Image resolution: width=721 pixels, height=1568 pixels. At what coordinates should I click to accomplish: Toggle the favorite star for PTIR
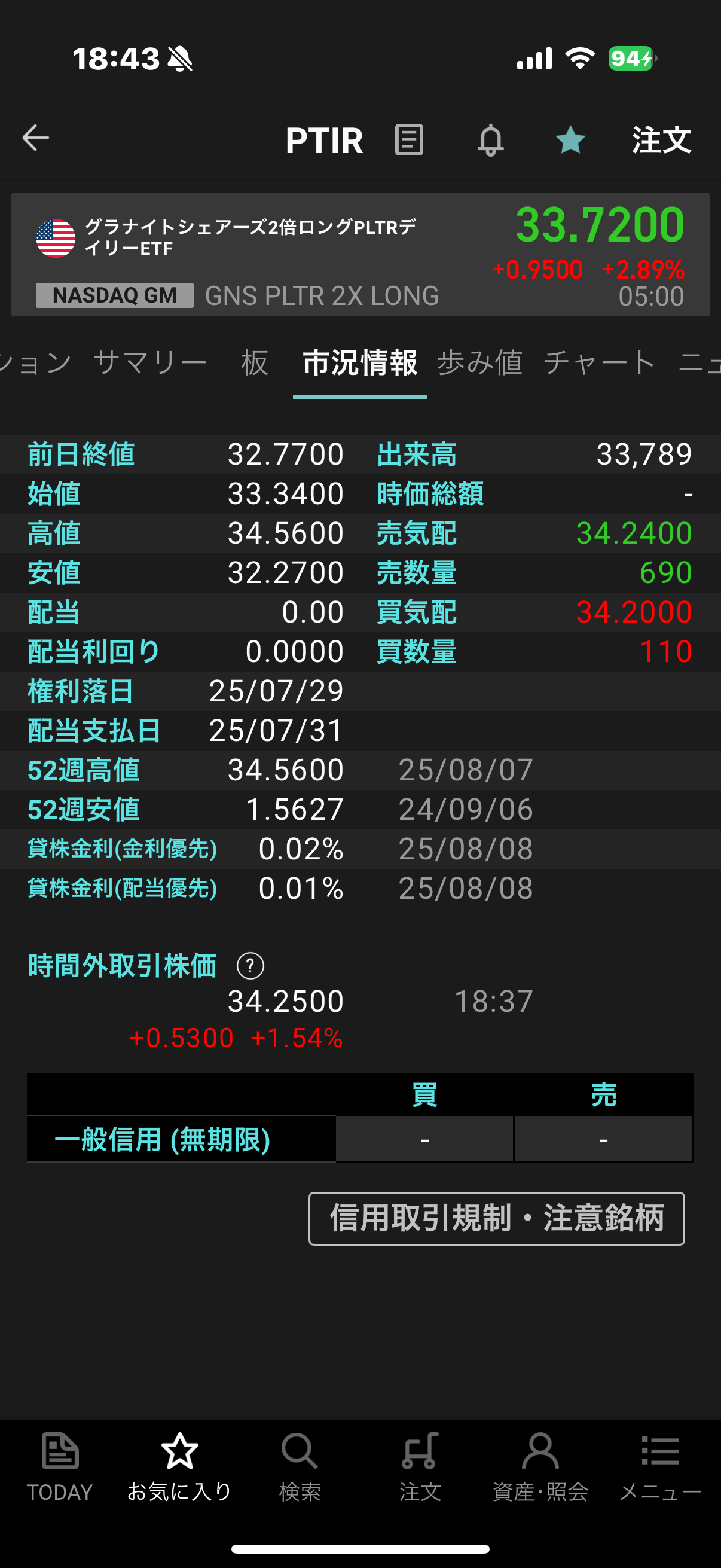pyautogui.click(x=570, y=141)
